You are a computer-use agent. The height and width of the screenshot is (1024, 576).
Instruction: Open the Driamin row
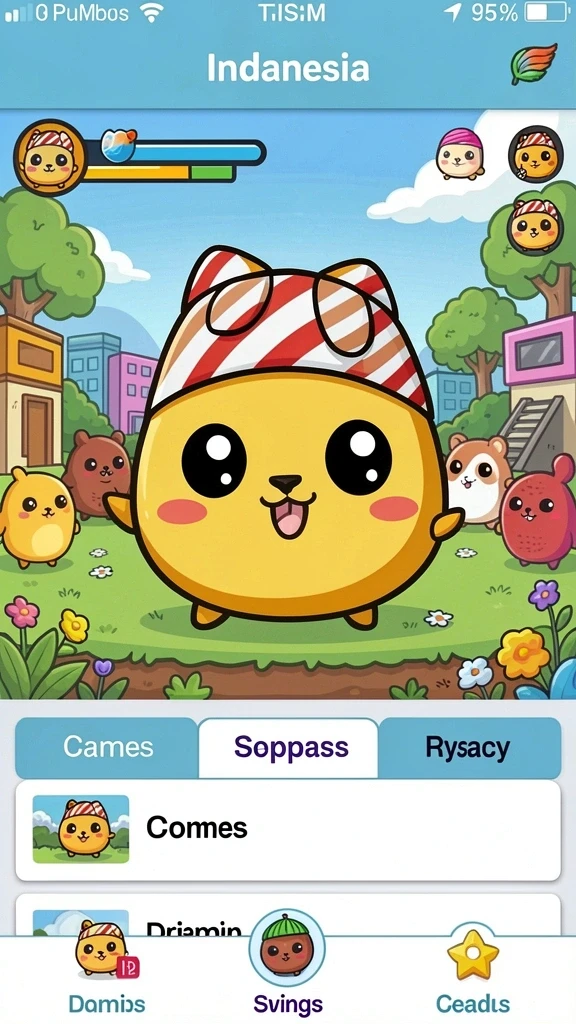pyautogui.click(x=288, y=915)
